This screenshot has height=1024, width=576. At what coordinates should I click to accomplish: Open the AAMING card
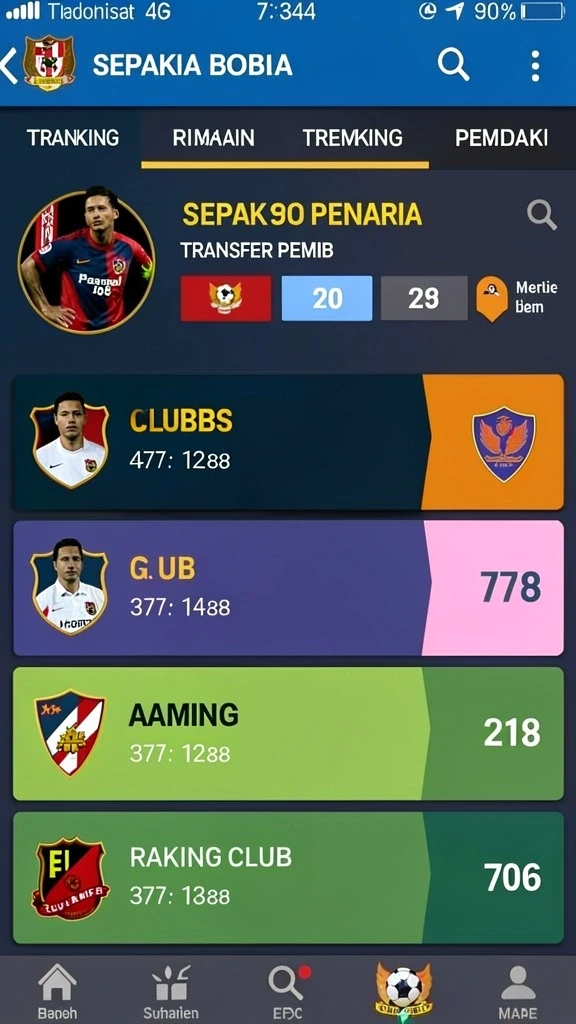(288, 733)
